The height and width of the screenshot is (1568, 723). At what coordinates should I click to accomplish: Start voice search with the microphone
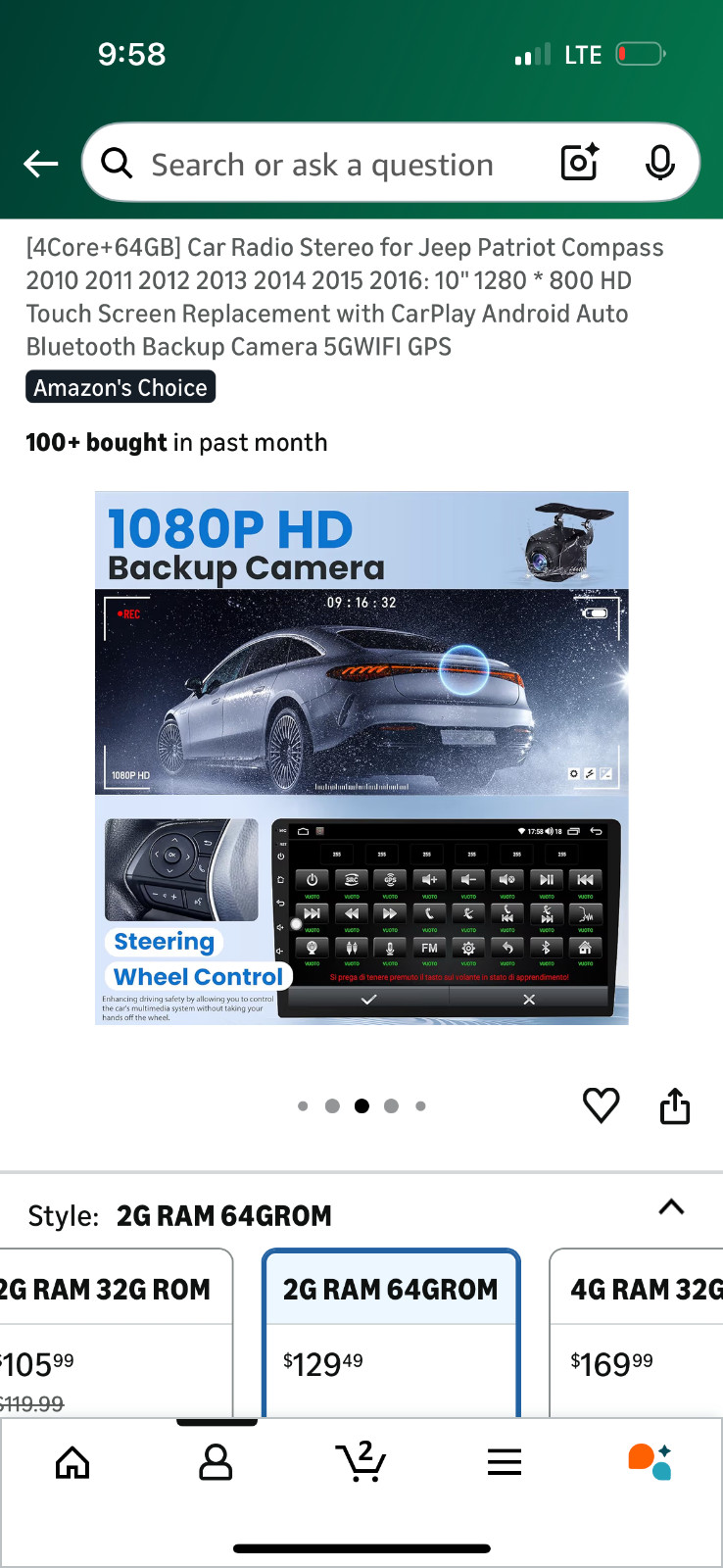click(x=660, y=163)
